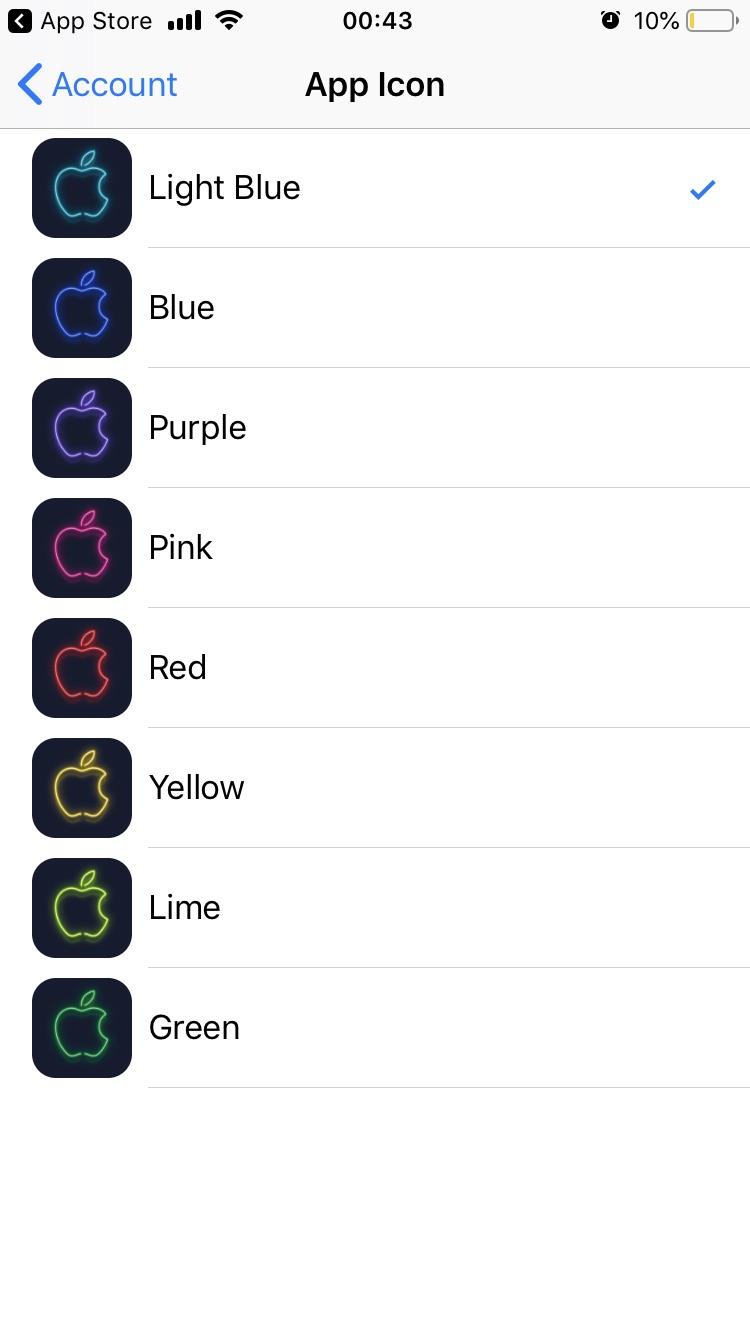The image size is (750, 1334).
Task: Tap the Wi-Fi indicator in the status bar
Action: tap(228, 20)
